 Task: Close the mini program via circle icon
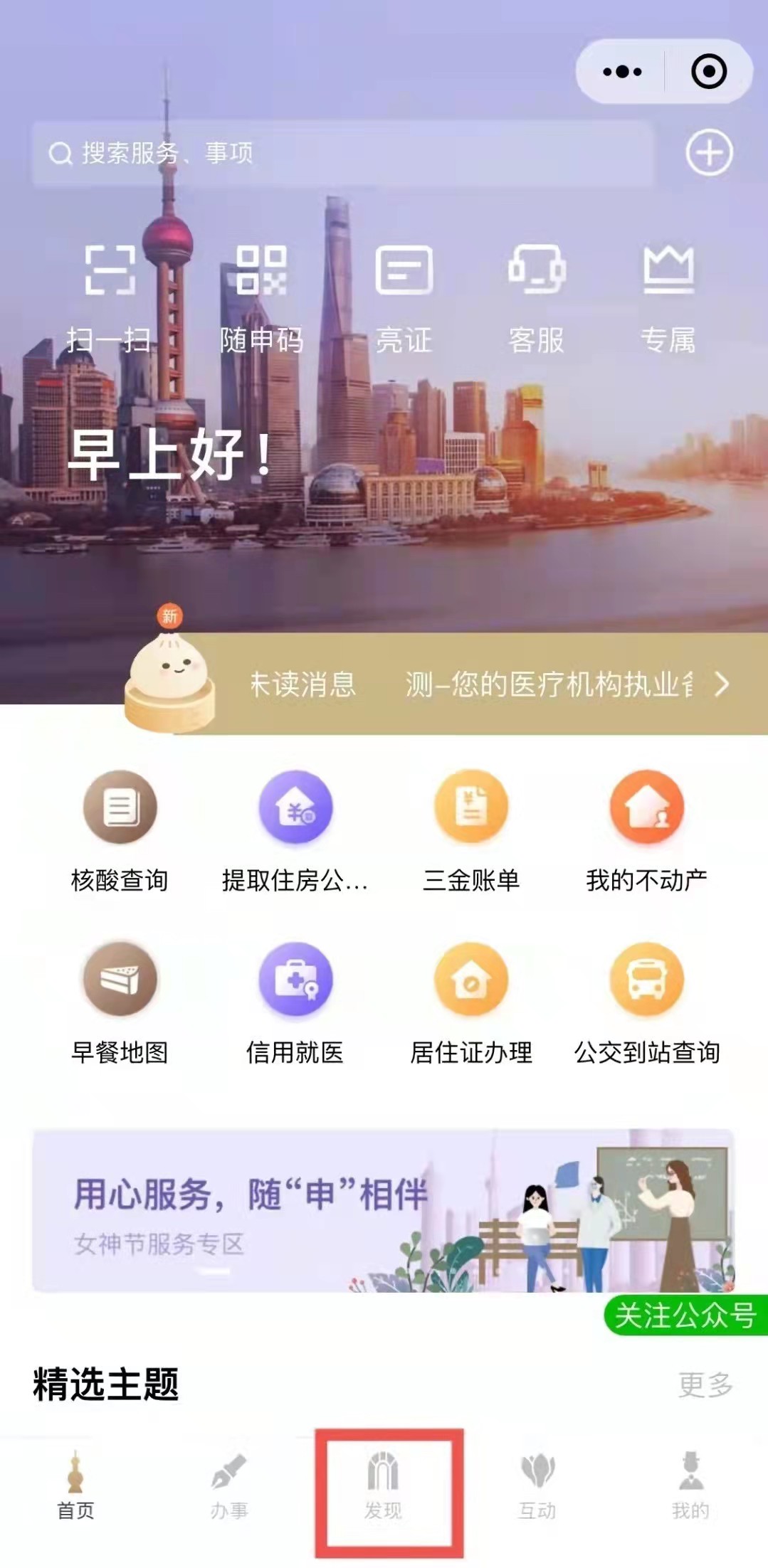click(708, 71)
